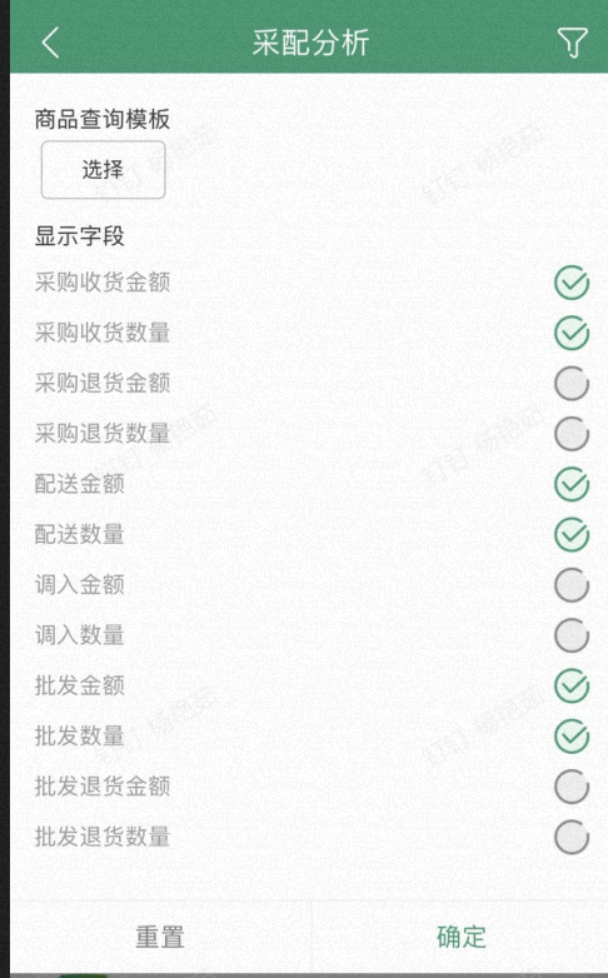Open the filter funnel icon
This screenshot has width=608, height=978.
click(572, 42)
